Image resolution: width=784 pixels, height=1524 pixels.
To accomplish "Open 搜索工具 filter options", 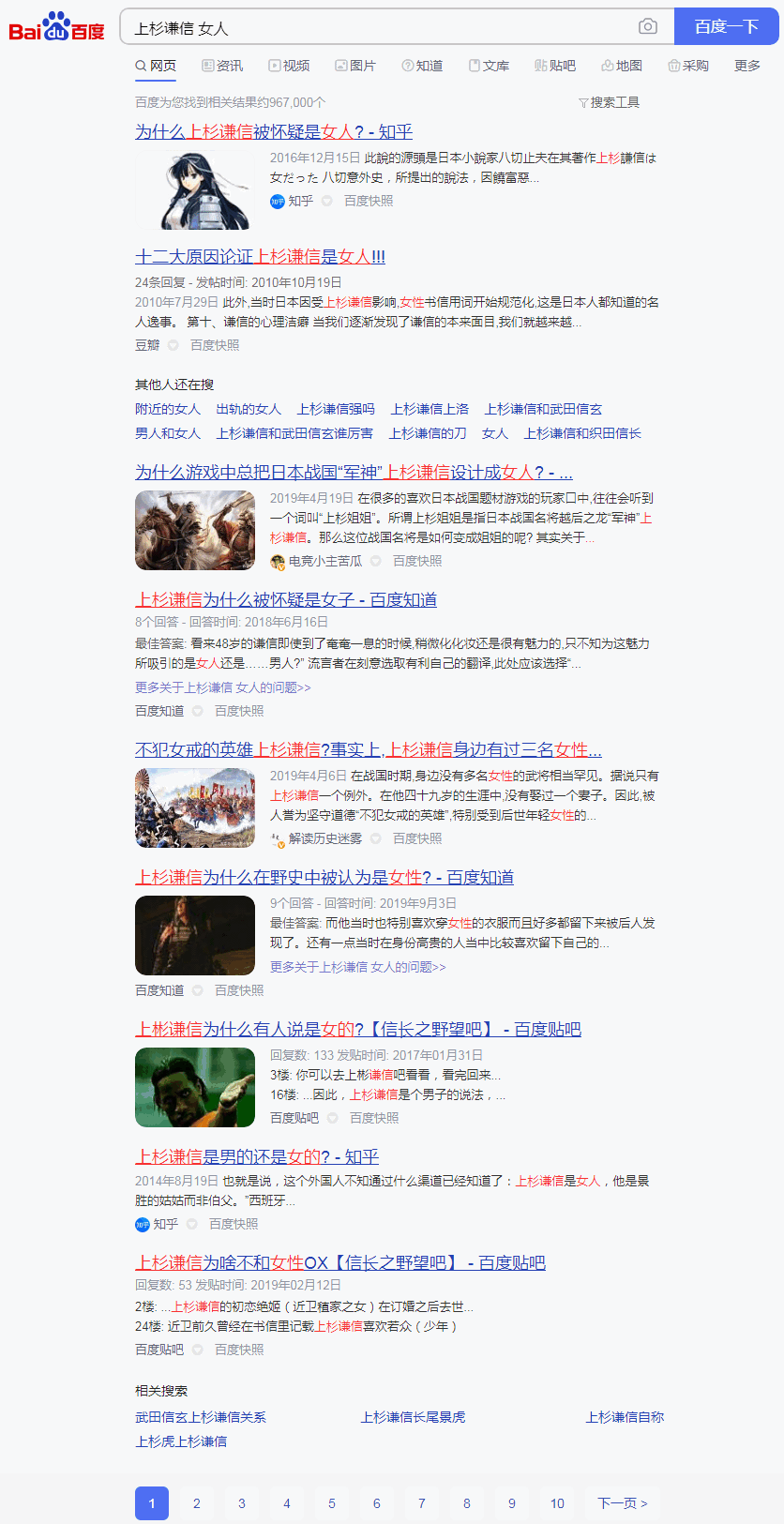I will coord(609,102).
